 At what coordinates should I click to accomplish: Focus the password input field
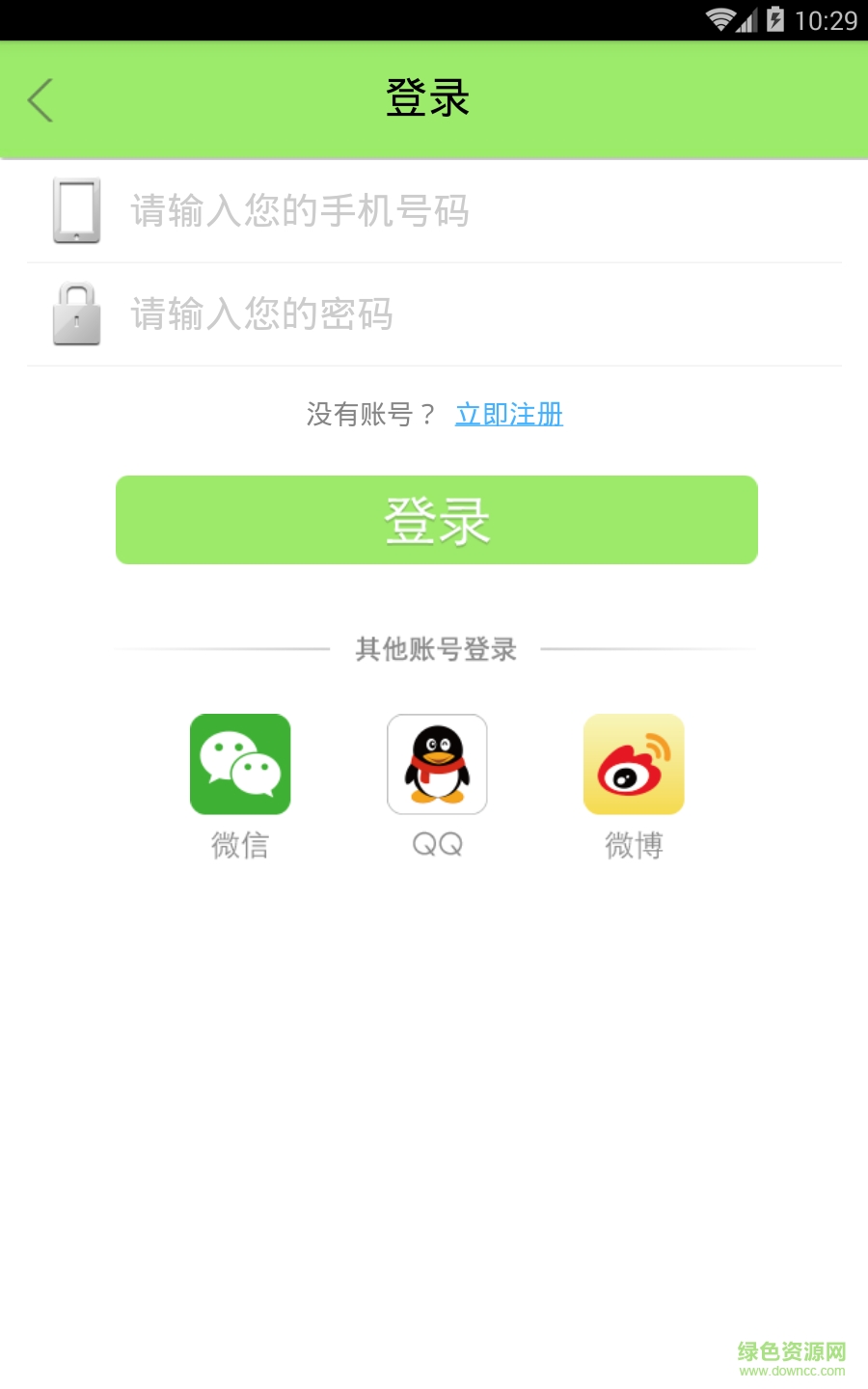[x=386, y=314]
